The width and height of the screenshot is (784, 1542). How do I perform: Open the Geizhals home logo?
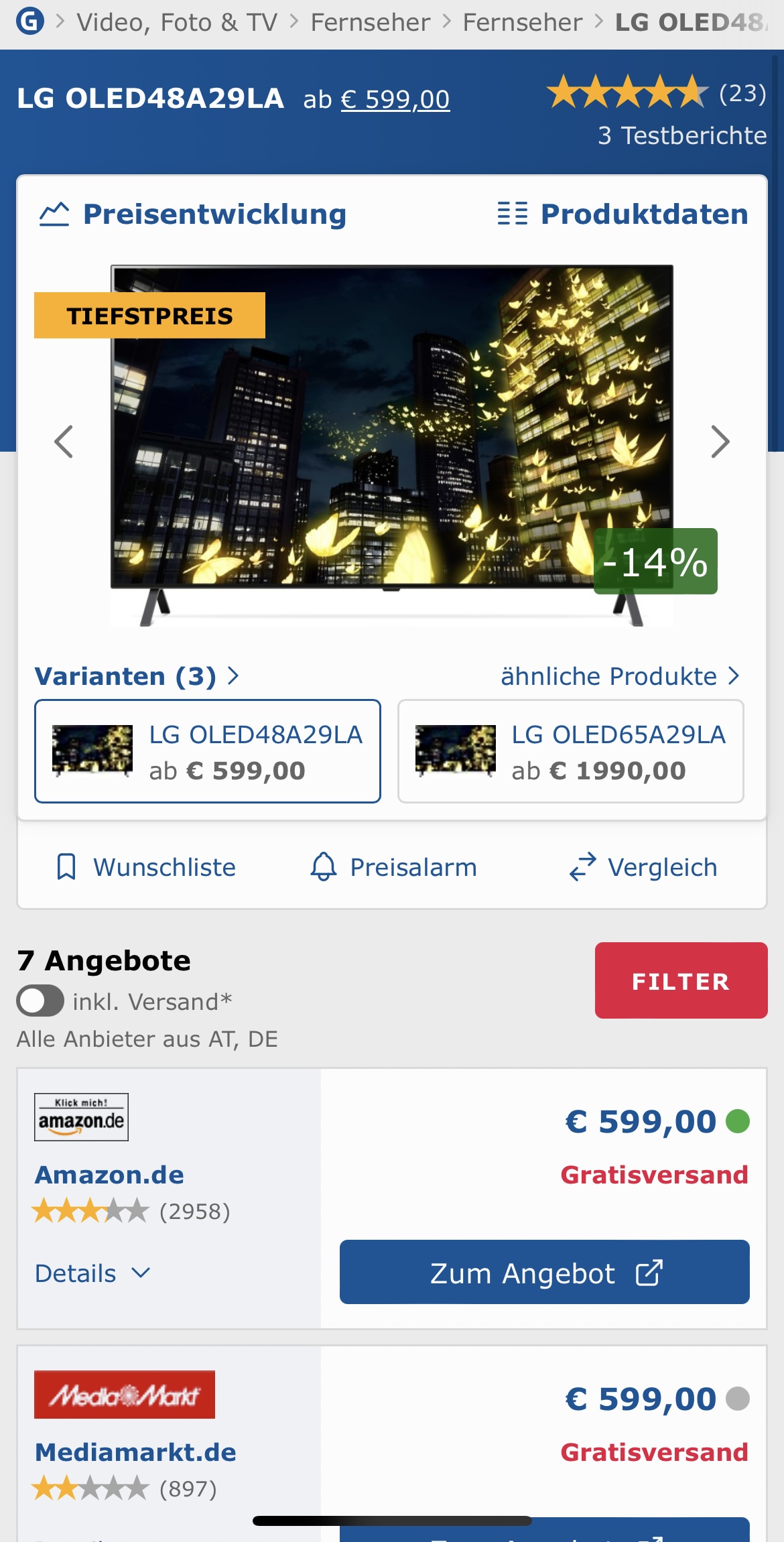[x=30, y=21]
